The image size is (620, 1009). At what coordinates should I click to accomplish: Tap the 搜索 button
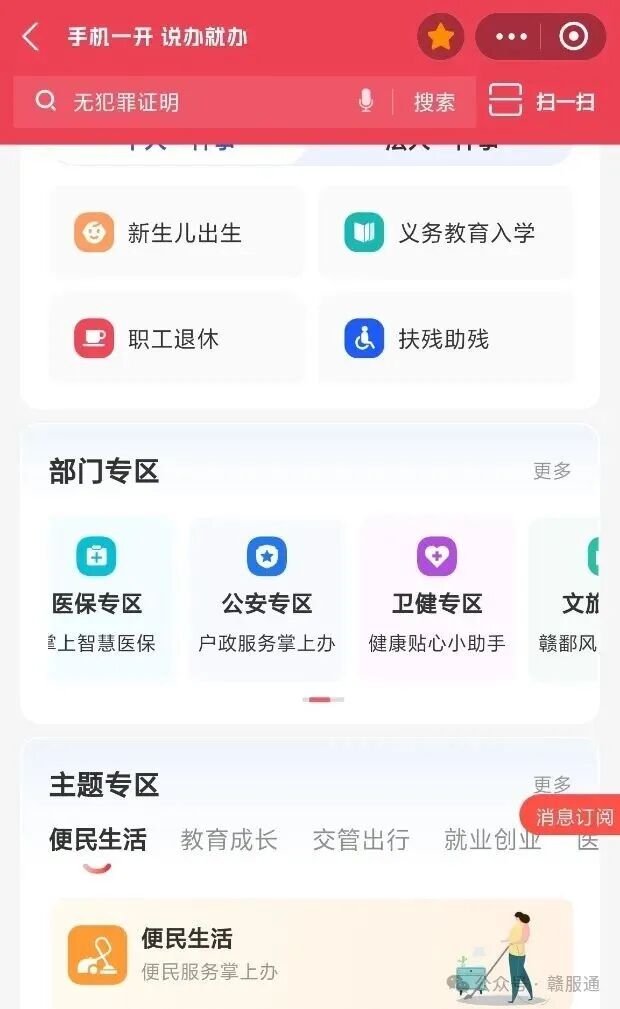(x=434, y=102)
